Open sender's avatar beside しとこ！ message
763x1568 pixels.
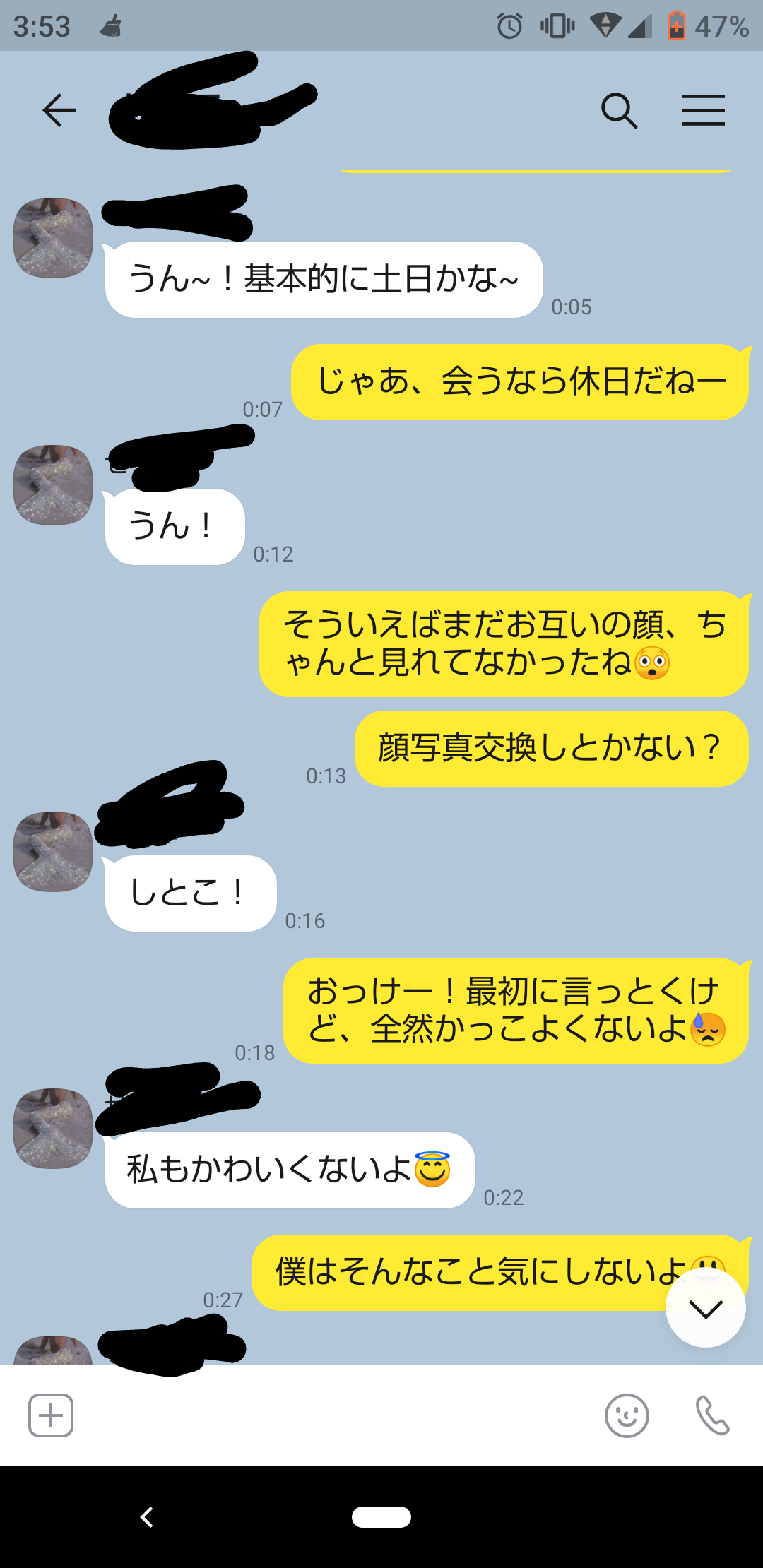tap(53, 852)
